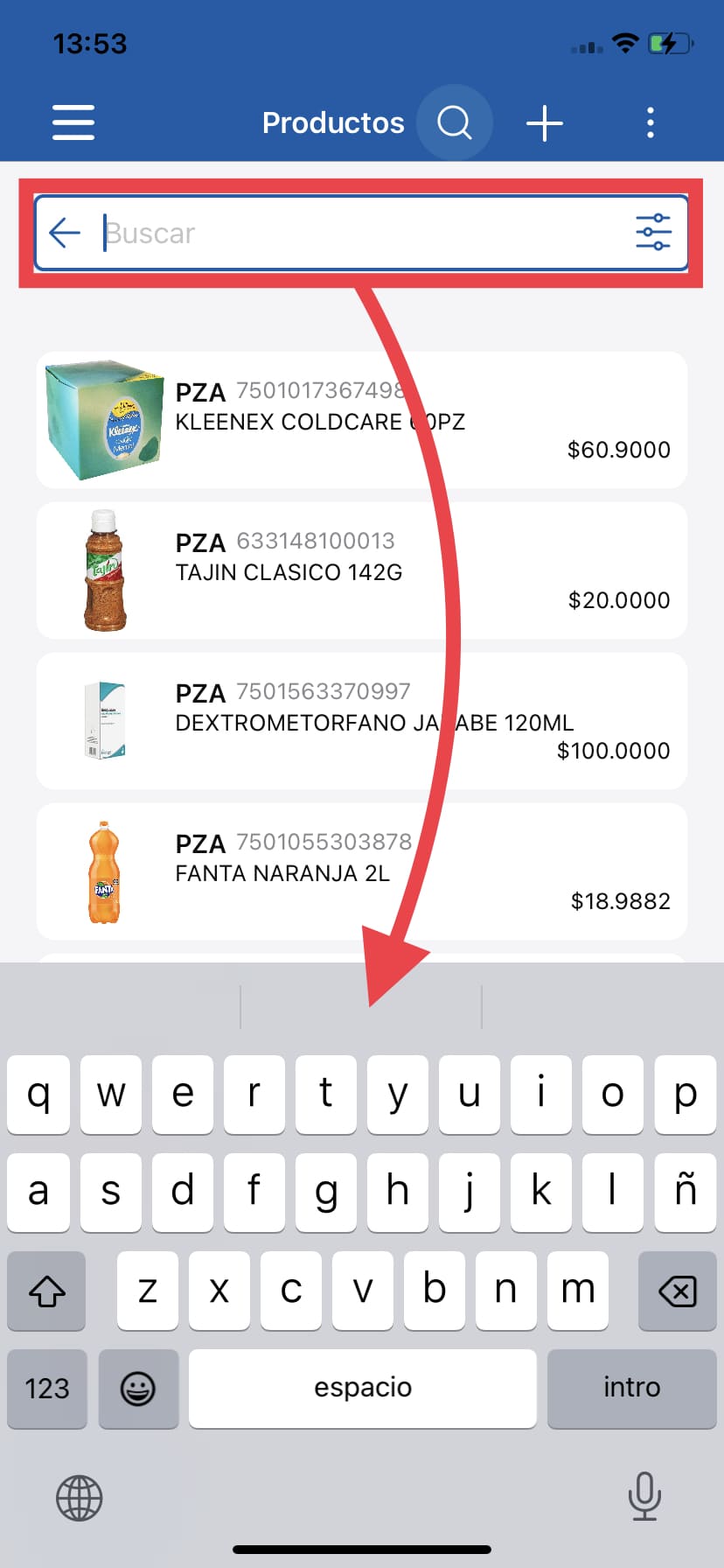Select the FANTA NARANJA 2L product row
Viewport: 724px width, 1568px height.
362,871
